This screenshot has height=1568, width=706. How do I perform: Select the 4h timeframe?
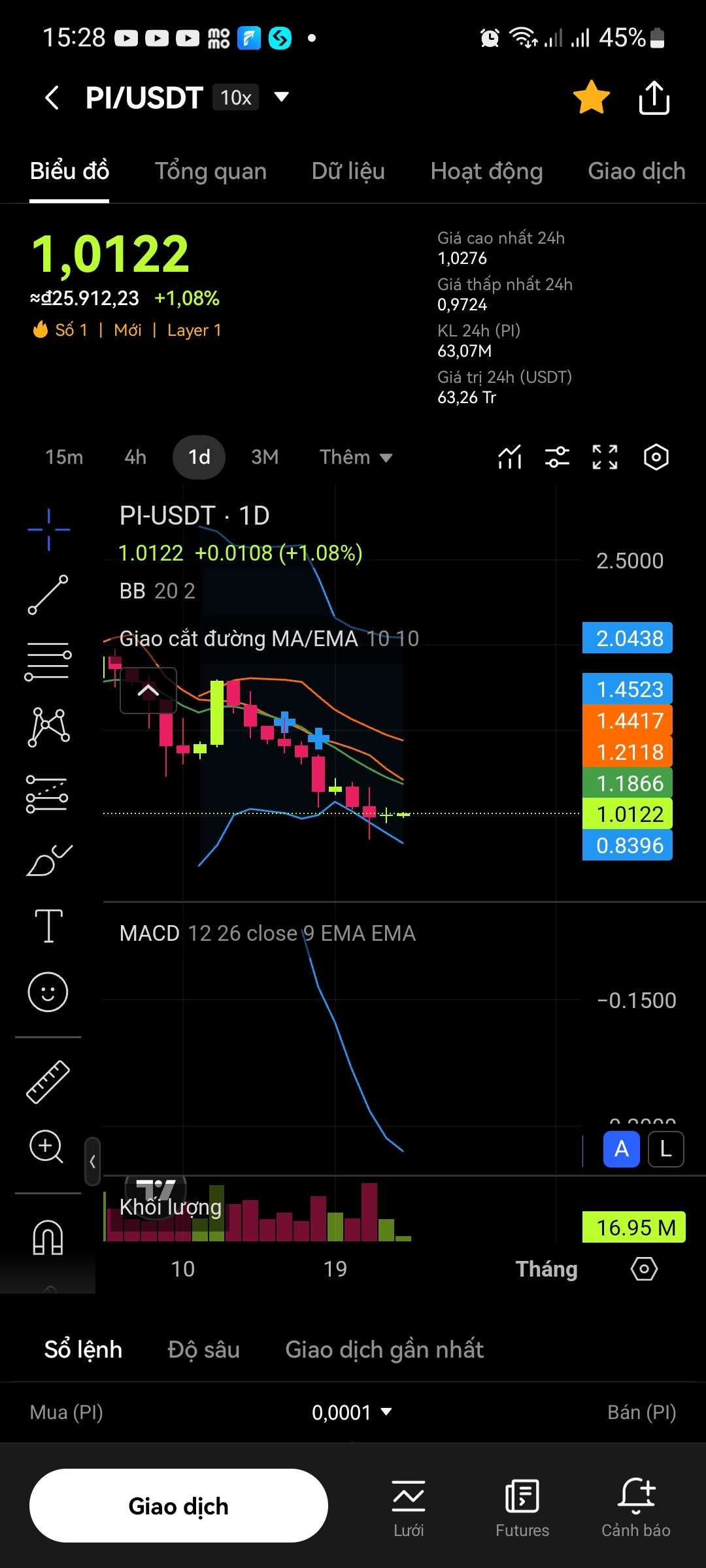135,457
